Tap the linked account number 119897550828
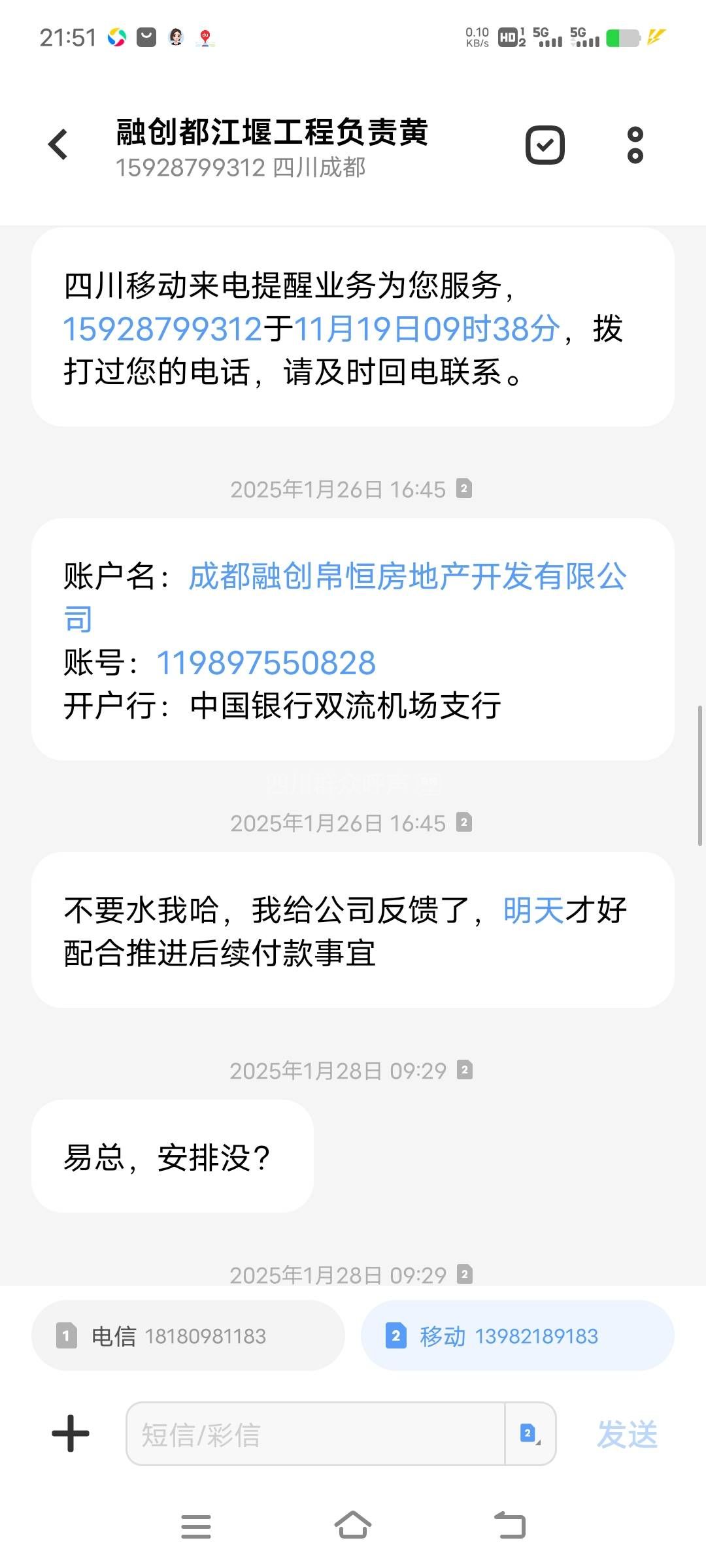The image size is (706, 1568). 266,663
